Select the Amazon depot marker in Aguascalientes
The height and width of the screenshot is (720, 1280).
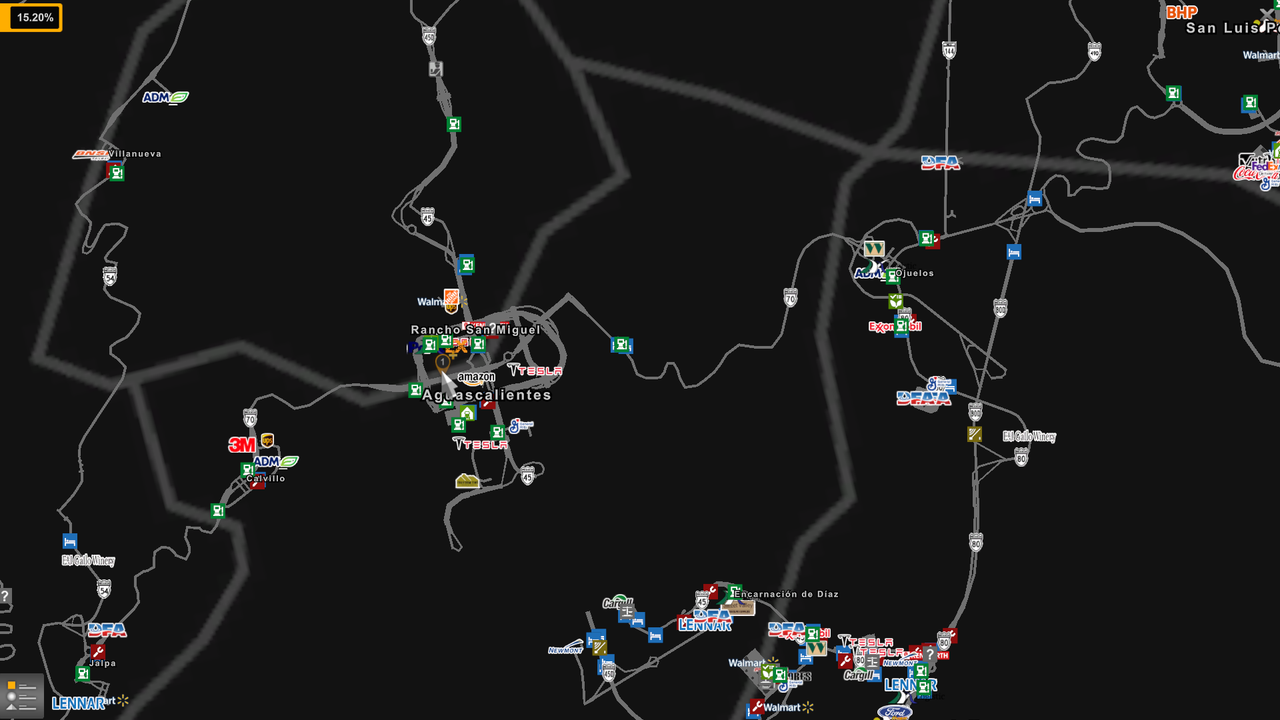[x=476, y=378]
